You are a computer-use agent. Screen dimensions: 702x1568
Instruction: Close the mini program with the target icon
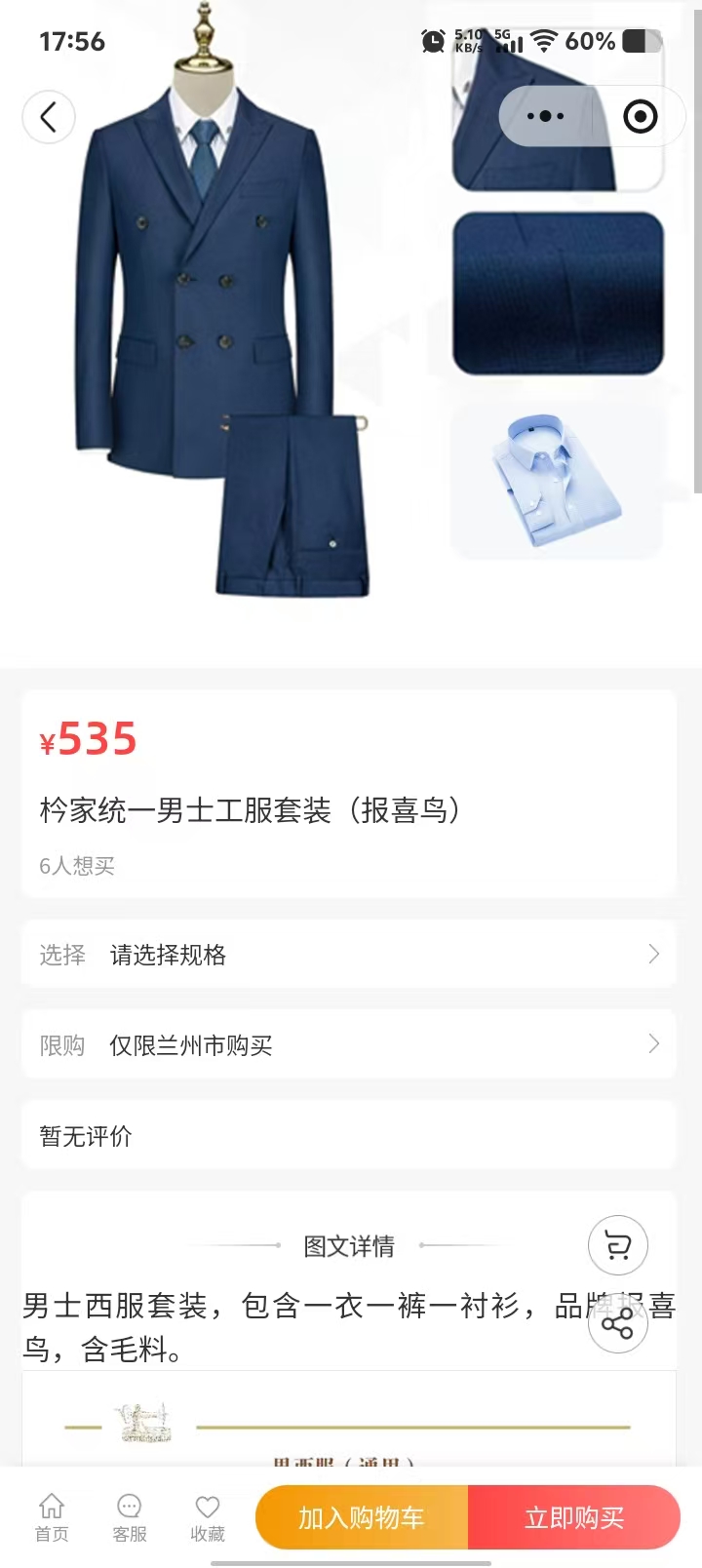tap(640, 117)
